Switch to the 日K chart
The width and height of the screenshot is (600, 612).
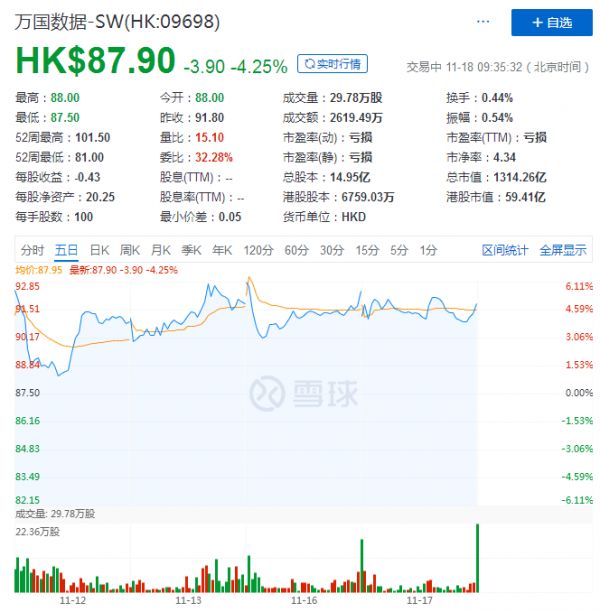pos(99,250)
